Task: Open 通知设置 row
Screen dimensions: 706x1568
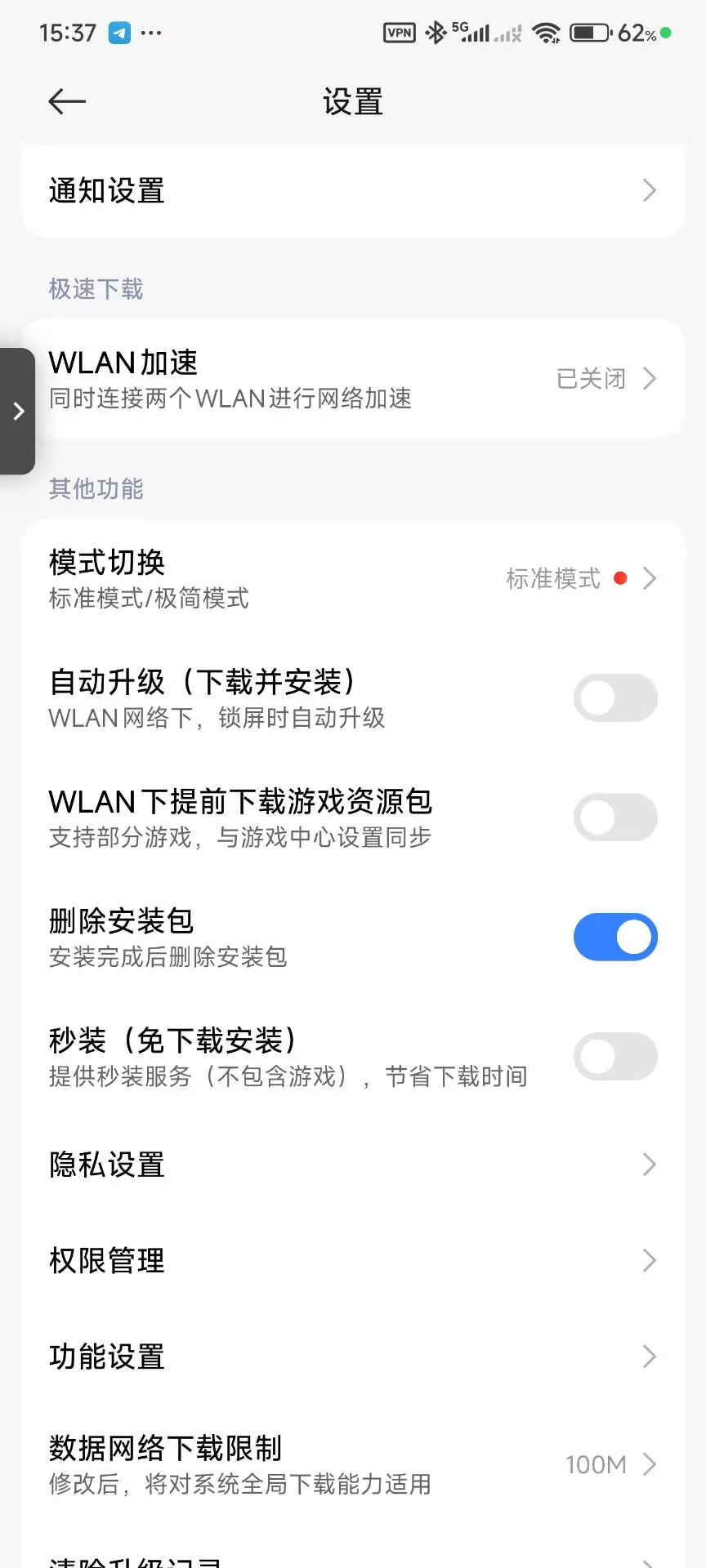Action: point(353,191)
